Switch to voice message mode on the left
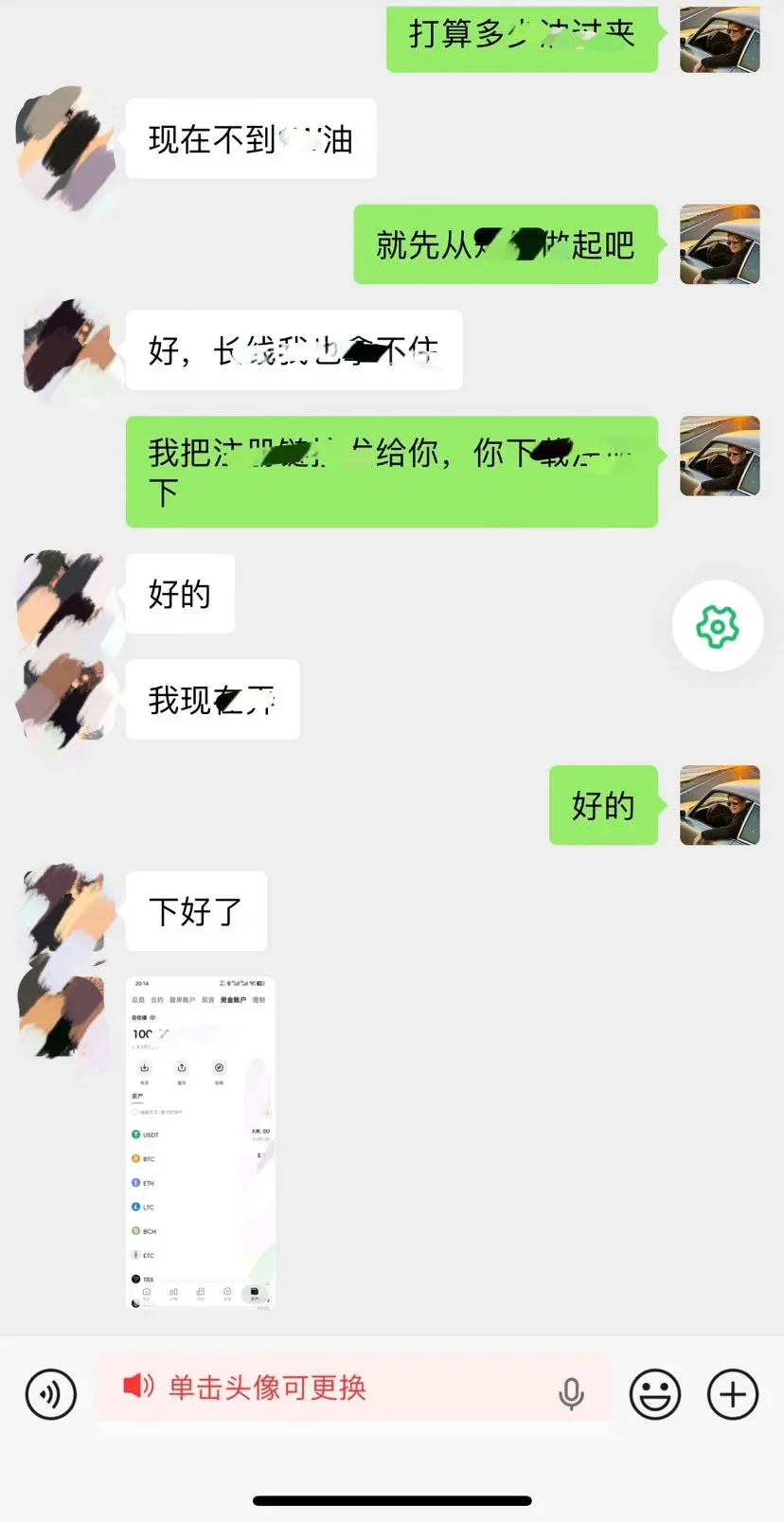This screenshot has height=1522, width=784. (48, 1393)
